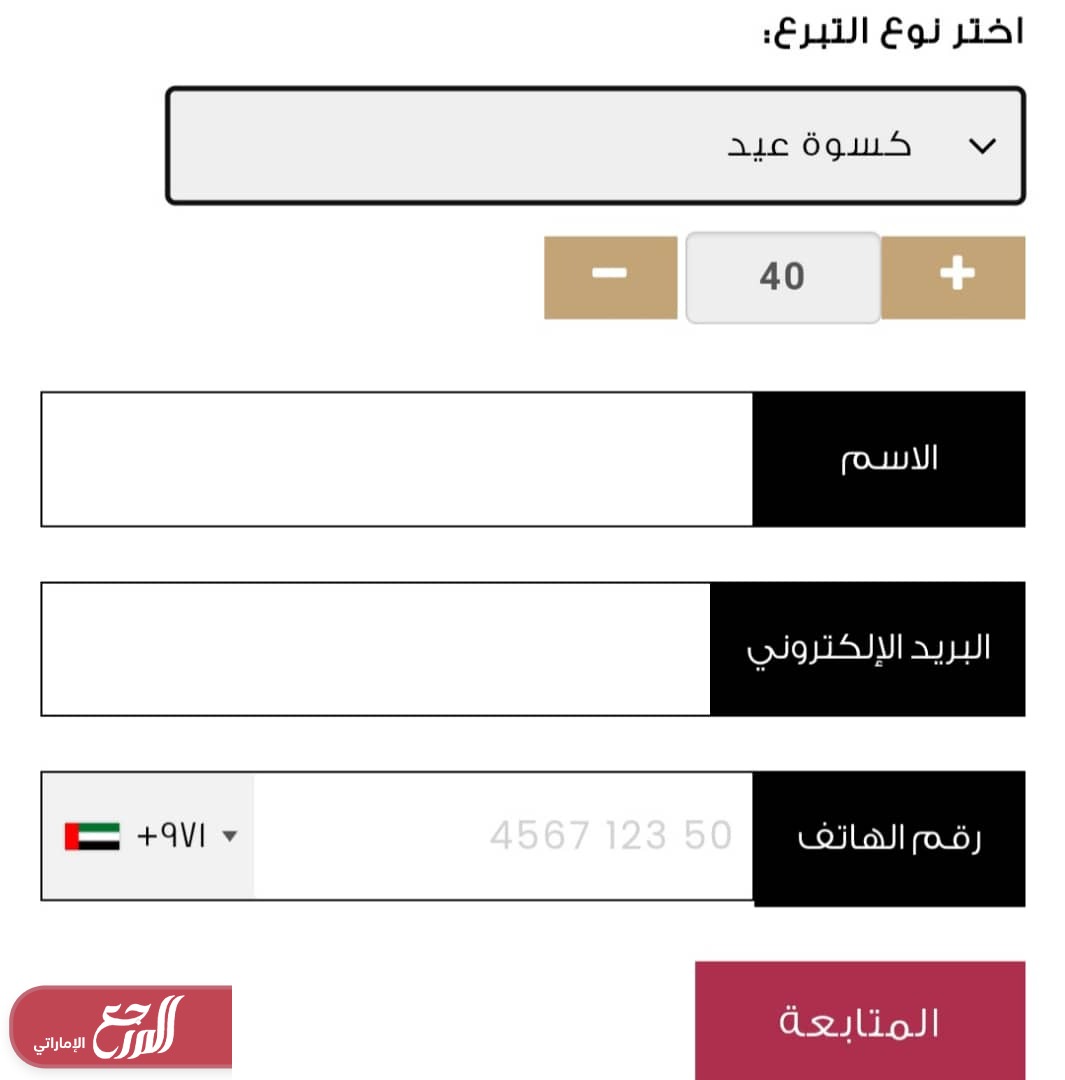The image size is (1065, 1080).
Task: Expand the donation type dropdown كسوة عيد
Action: click(x=595, y=146)
